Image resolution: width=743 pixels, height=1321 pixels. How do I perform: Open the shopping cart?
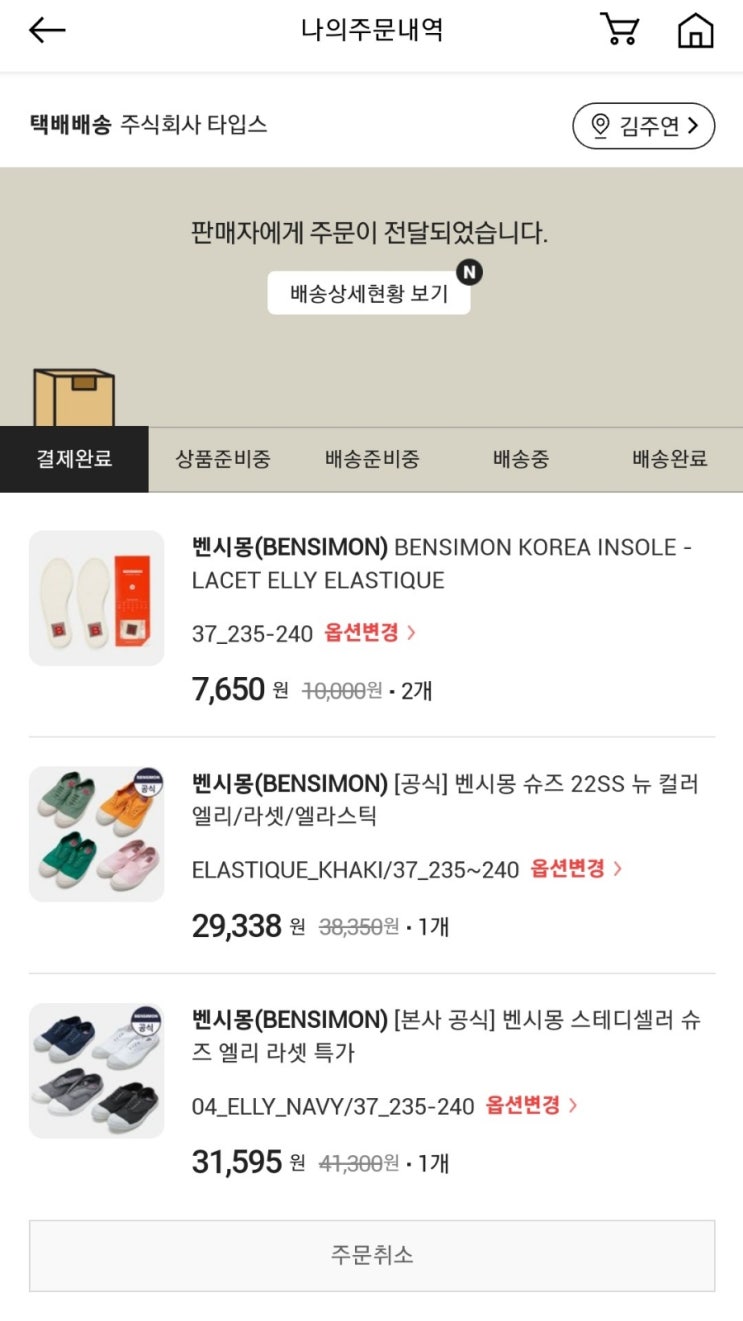point(620,30)
